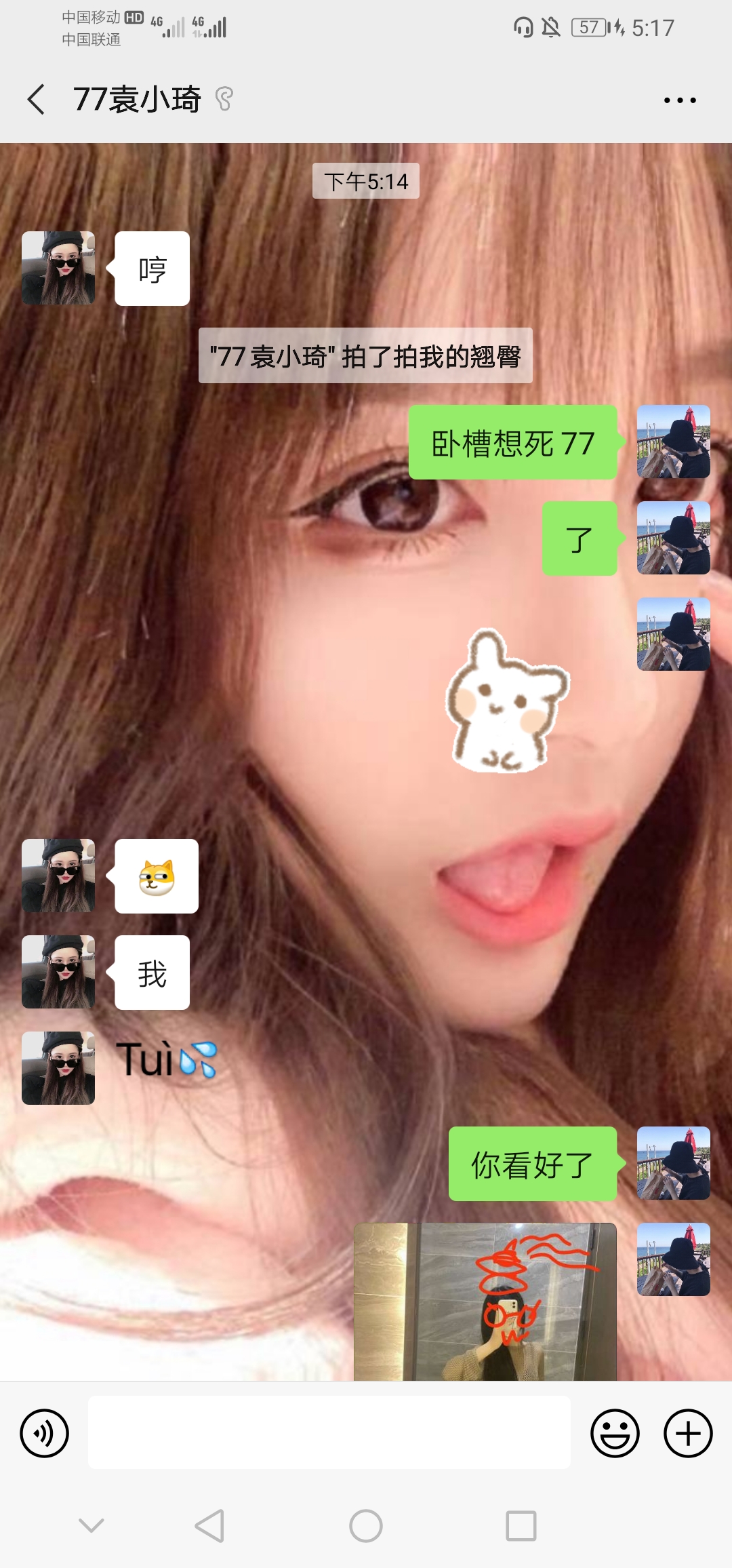The width and height of the screenshot is (732, 1568).
Task: Tap the earpiece icon beside chat title
Action: pos(224,98)
